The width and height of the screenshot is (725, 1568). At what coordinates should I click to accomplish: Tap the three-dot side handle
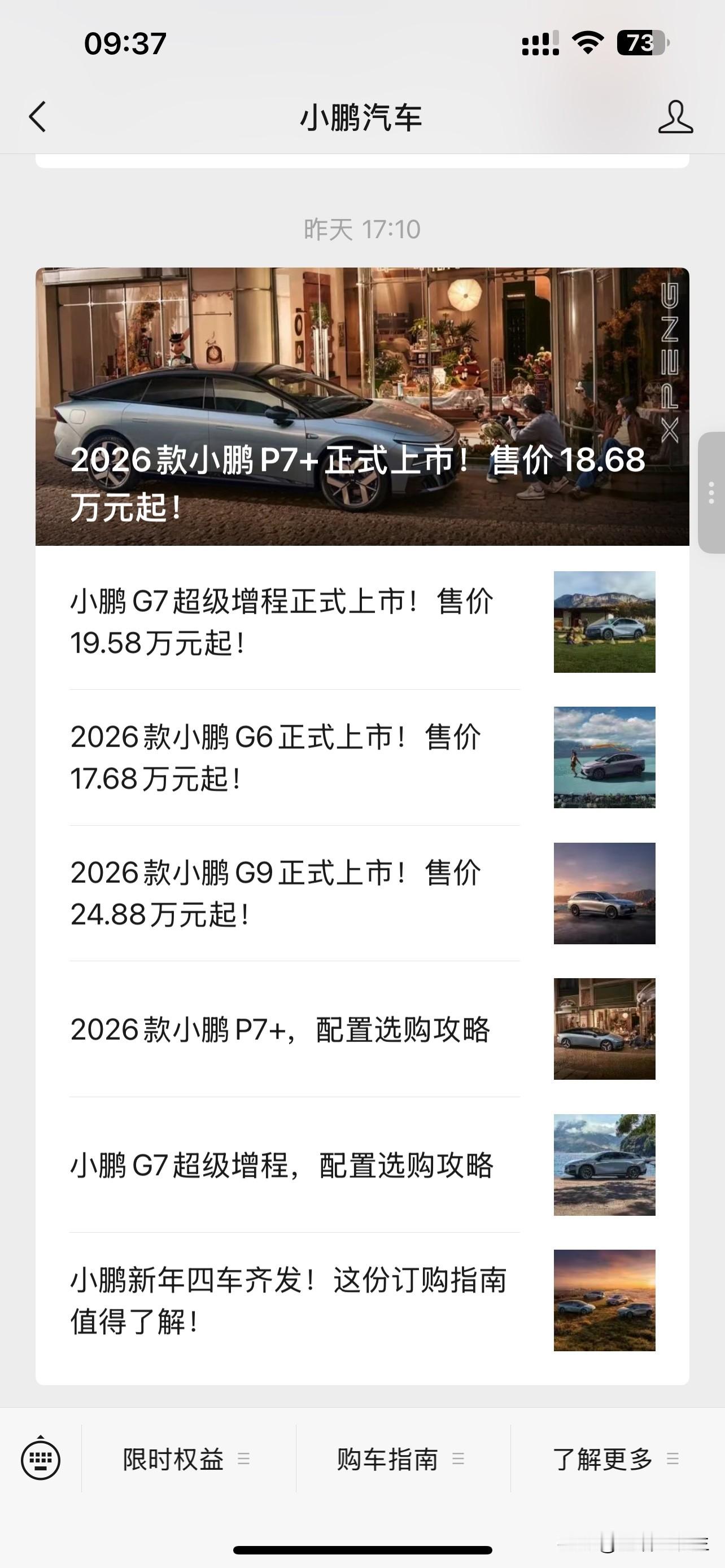click(711, 492)
